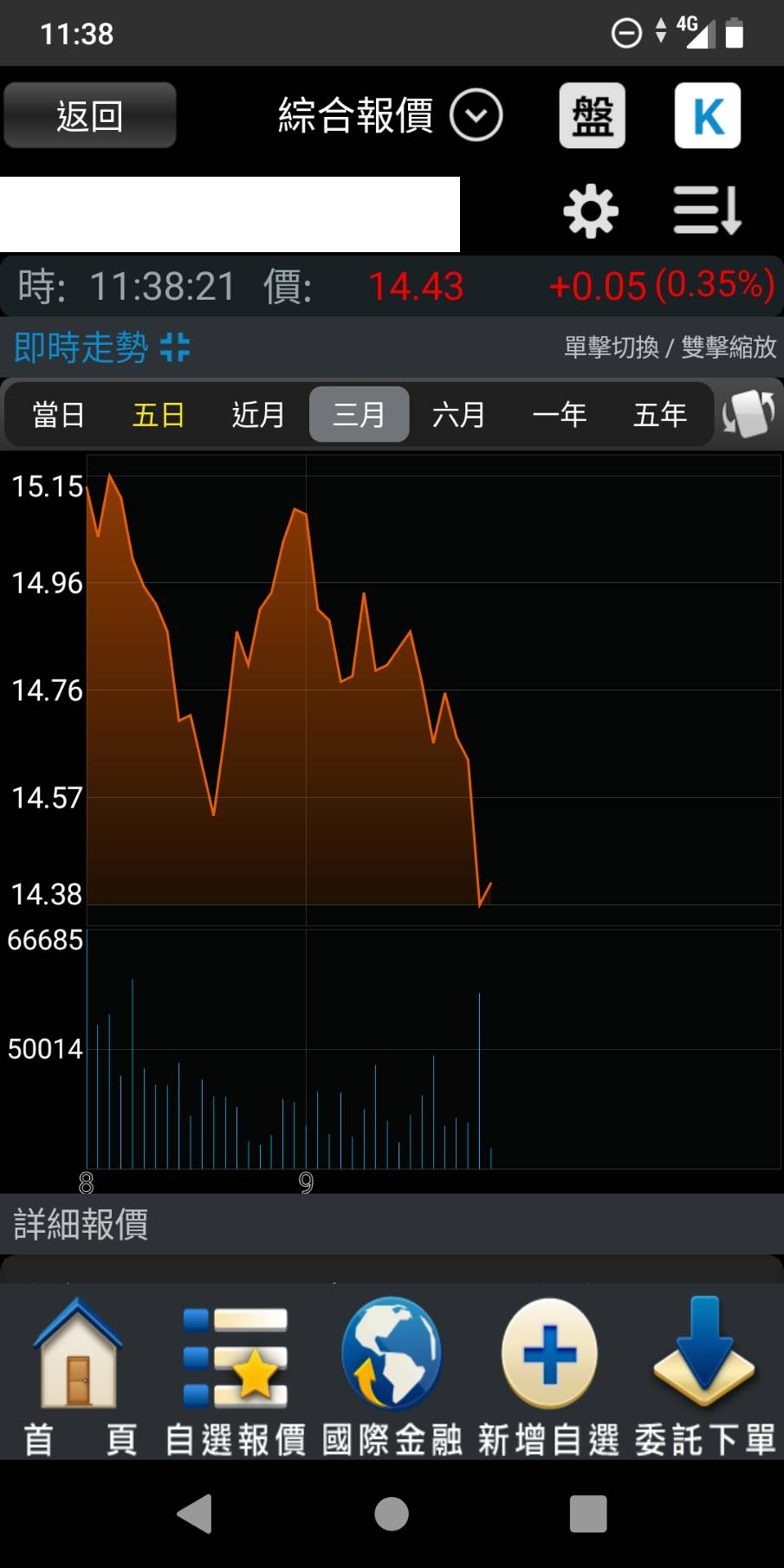784x1568 pixels.
Task: Select the 三月 time range
Action: 359,414
